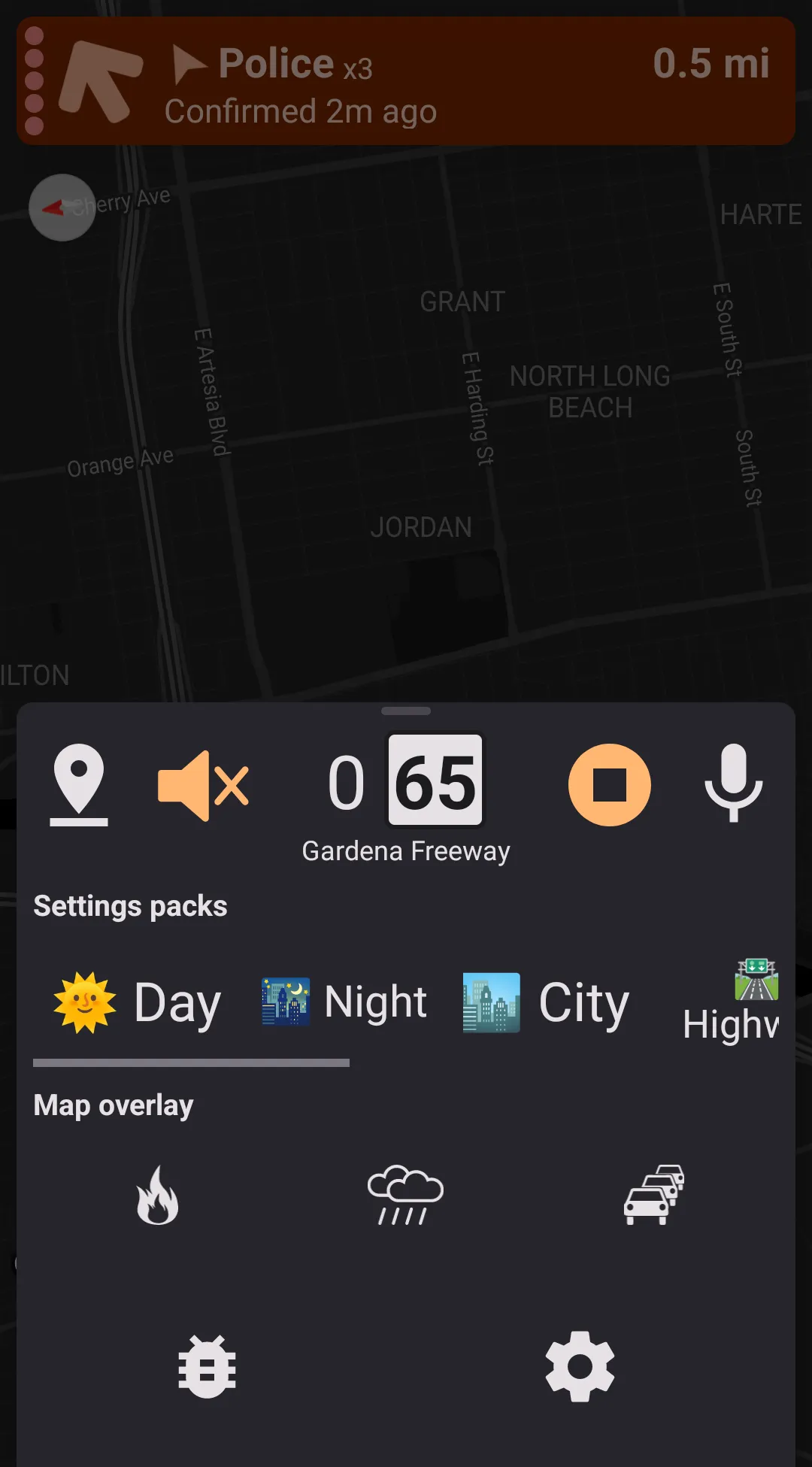Stop the active drive session
The image size is (812, 1467).
(x=609, y=785)
